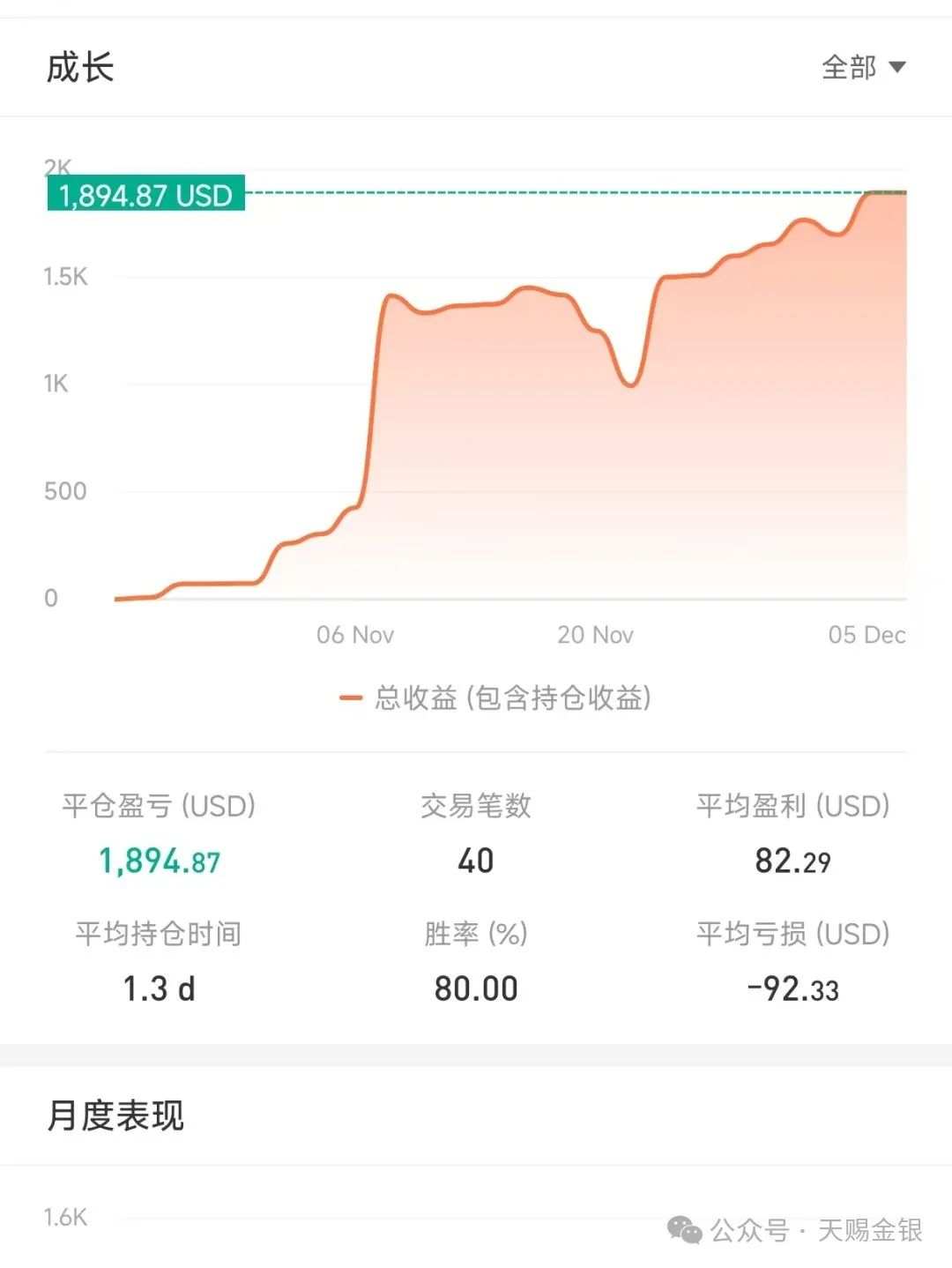The image size is (952, 1268).
Task: Select the orange 总收益 legend marker
Action: pyautogui.click(x=351, y=696)
